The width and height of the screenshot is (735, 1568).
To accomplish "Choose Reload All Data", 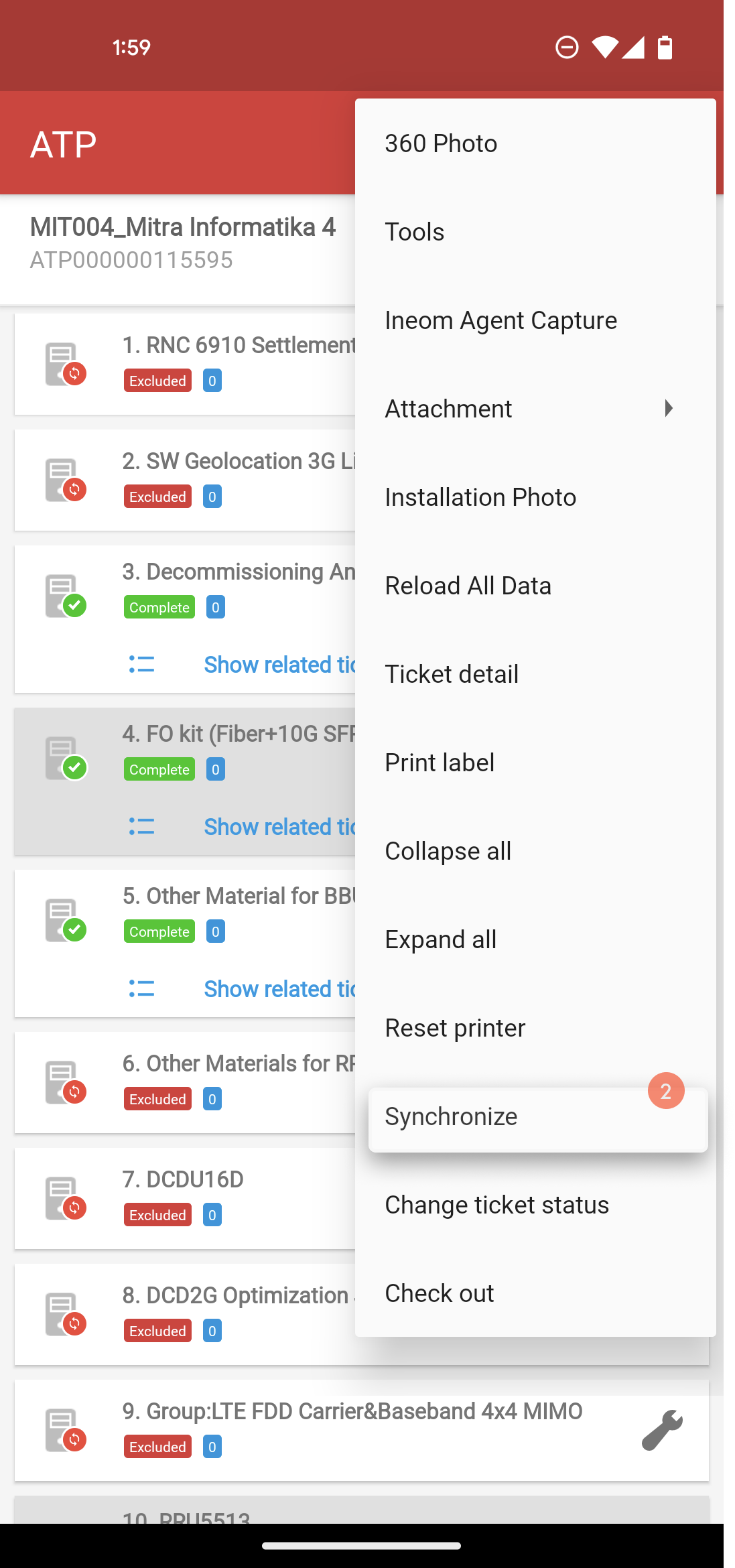I will [535, 586].
